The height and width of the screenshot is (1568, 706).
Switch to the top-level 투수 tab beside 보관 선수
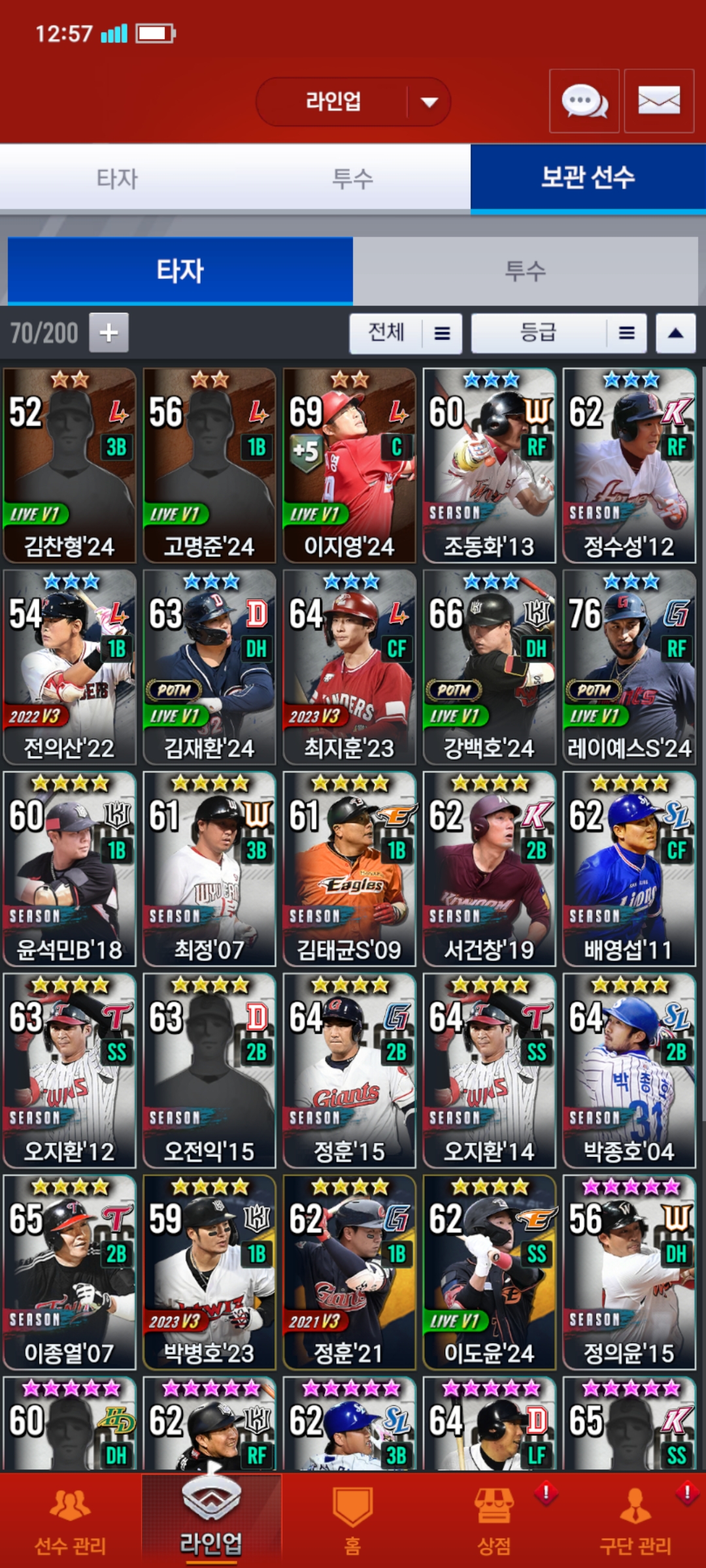coord(352,178)
